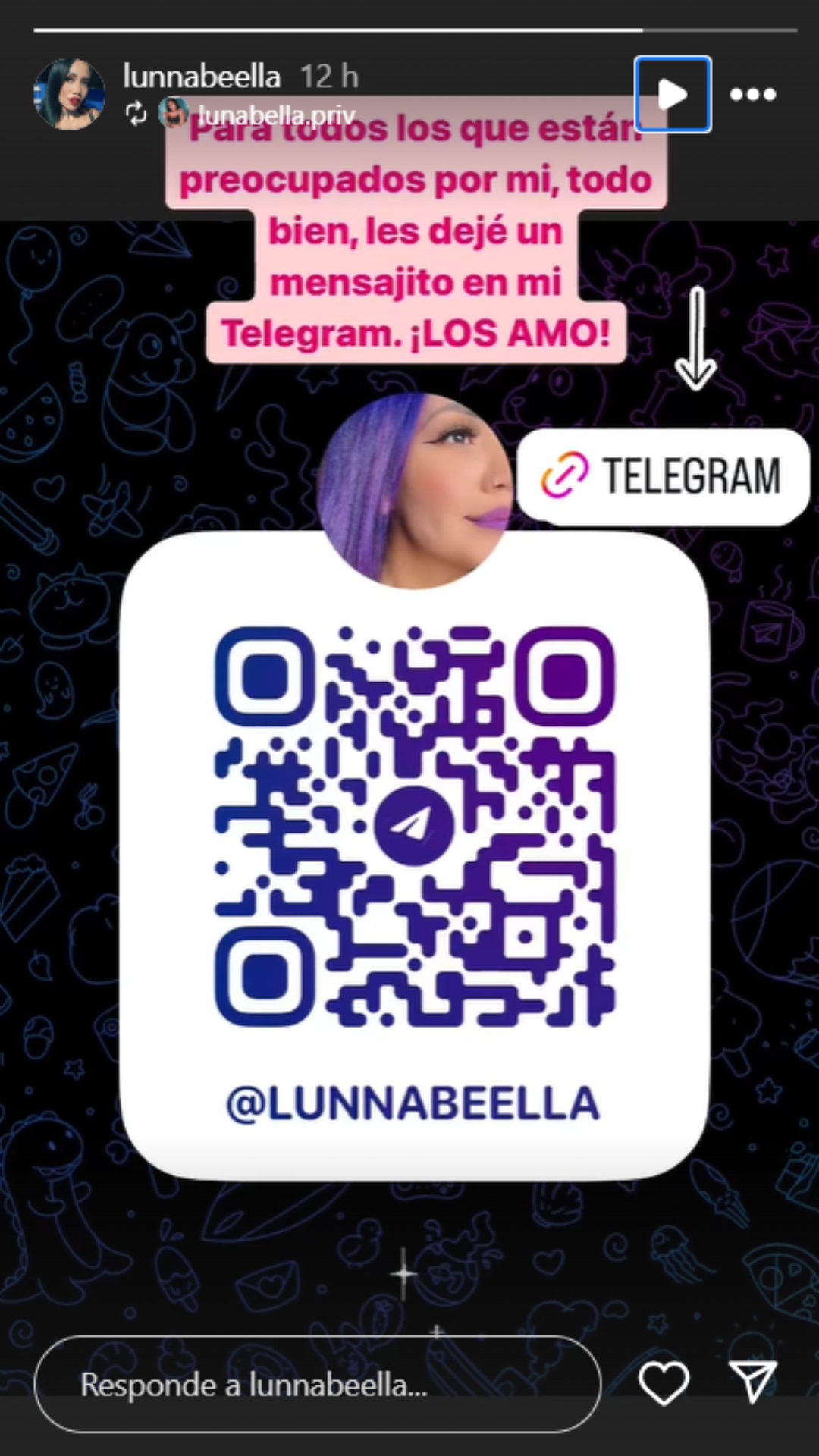Share the story via paper plane

(752, 1381)
